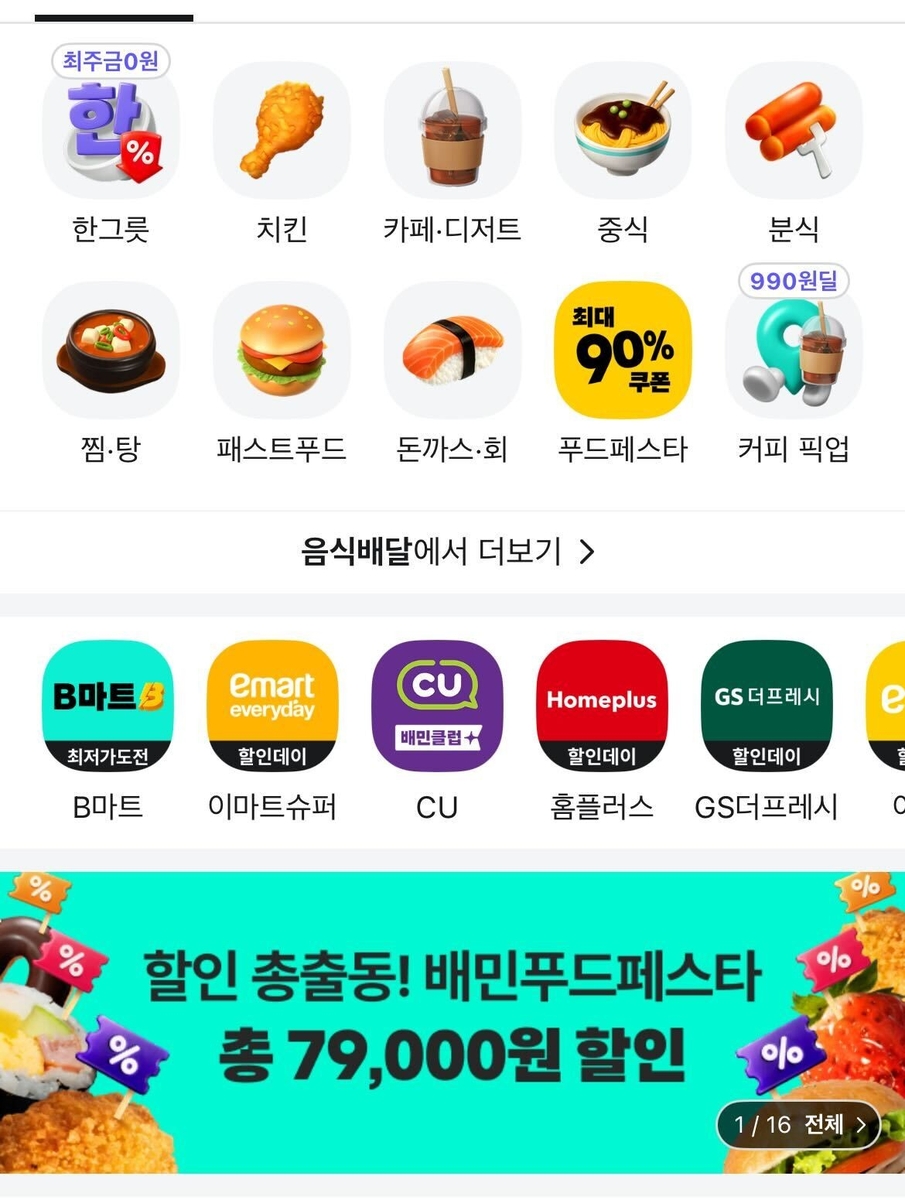905x1200 pixels.
Task: View all banners via 1/16 전체
Action: [798, 1125]
